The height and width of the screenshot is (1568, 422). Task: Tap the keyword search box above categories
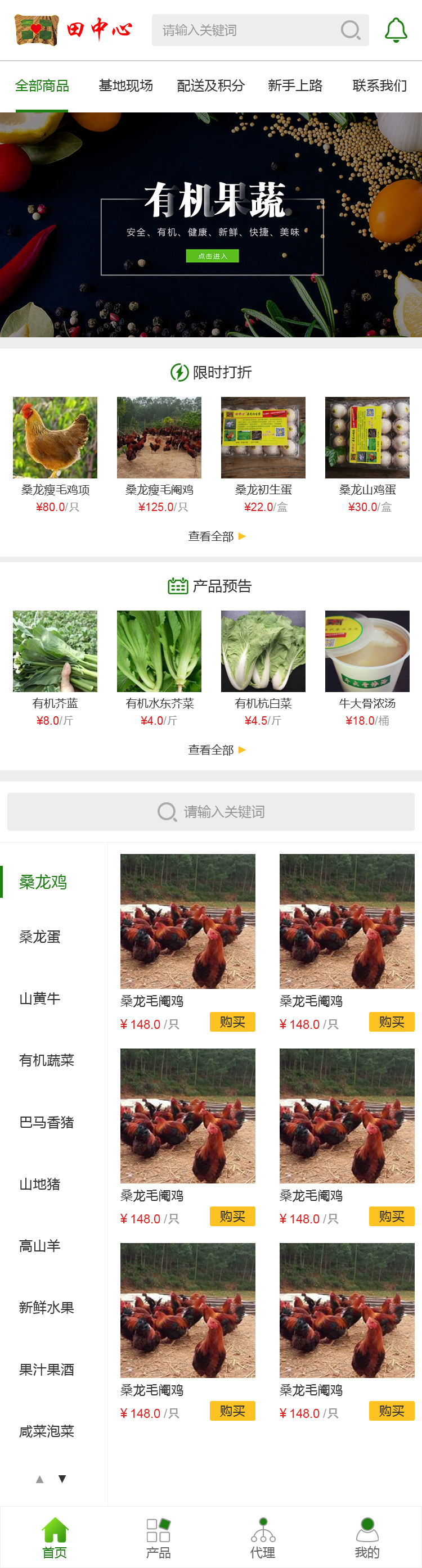[x=210, y=811]
